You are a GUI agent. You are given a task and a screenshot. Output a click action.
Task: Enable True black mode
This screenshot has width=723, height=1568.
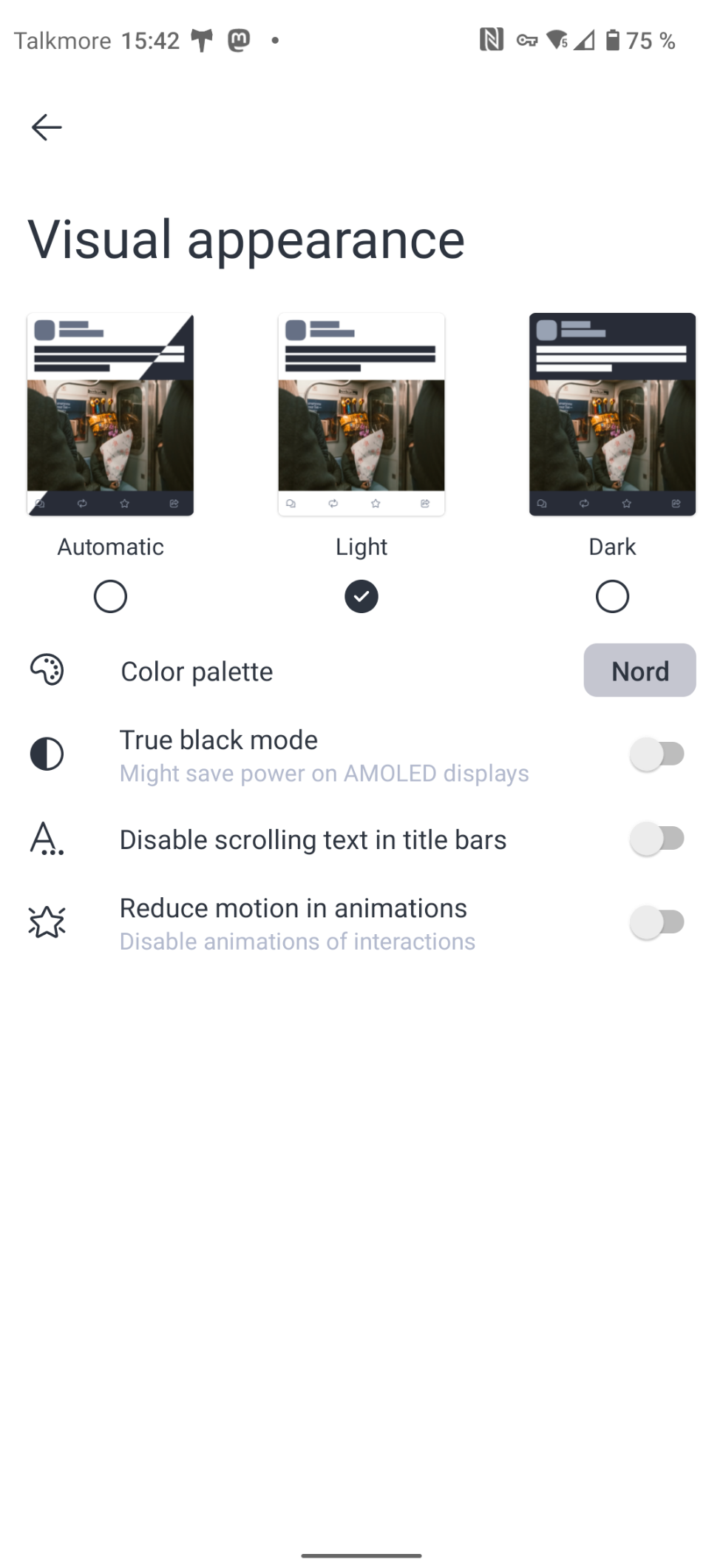(657, 754)
